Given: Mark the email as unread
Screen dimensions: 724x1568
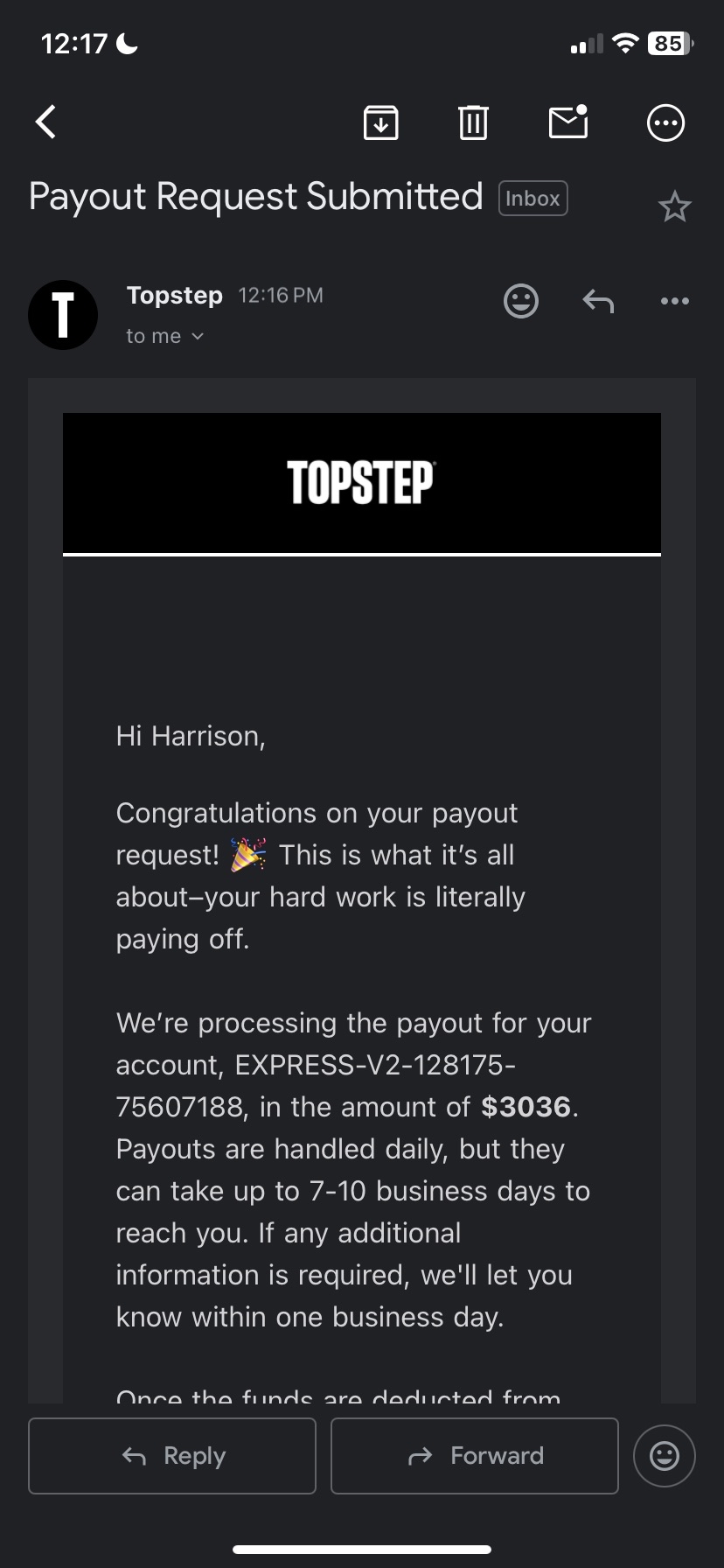Looking at the screenshot, I should point(568,122).
